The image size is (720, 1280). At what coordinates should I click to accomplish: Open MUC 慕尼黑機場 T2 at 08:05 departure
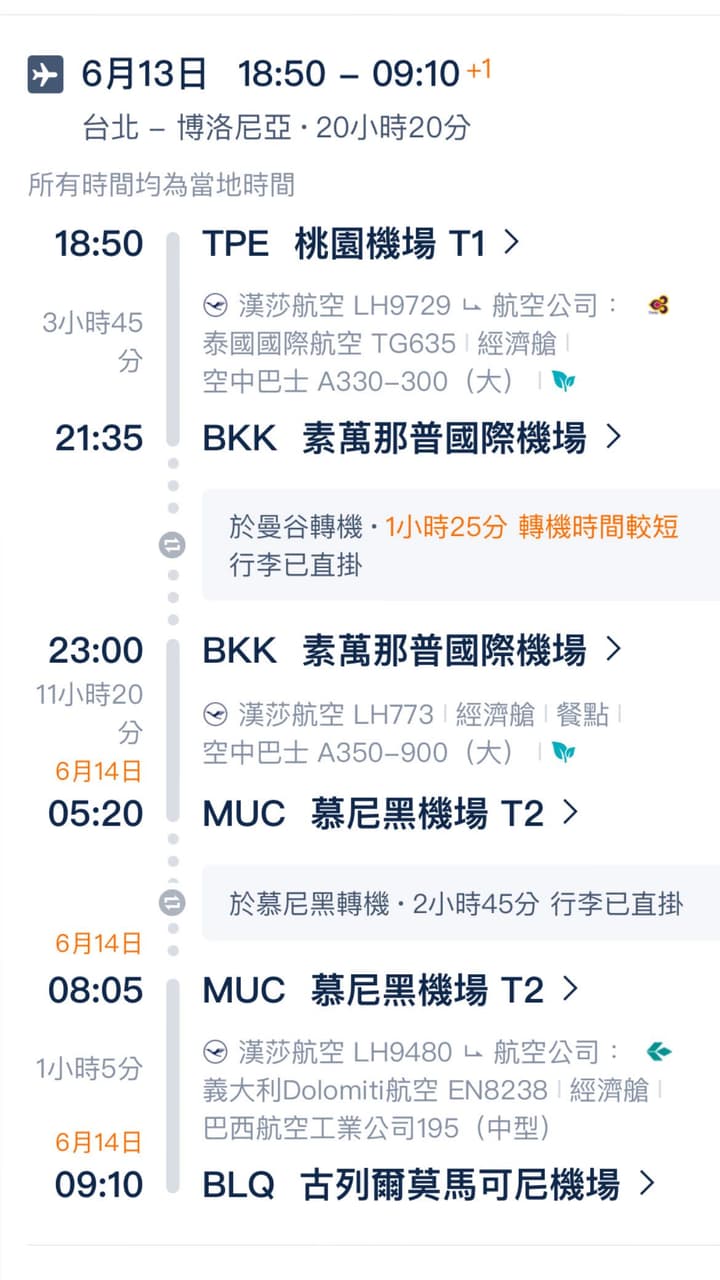pyautogui.click(x=390, y=990)
